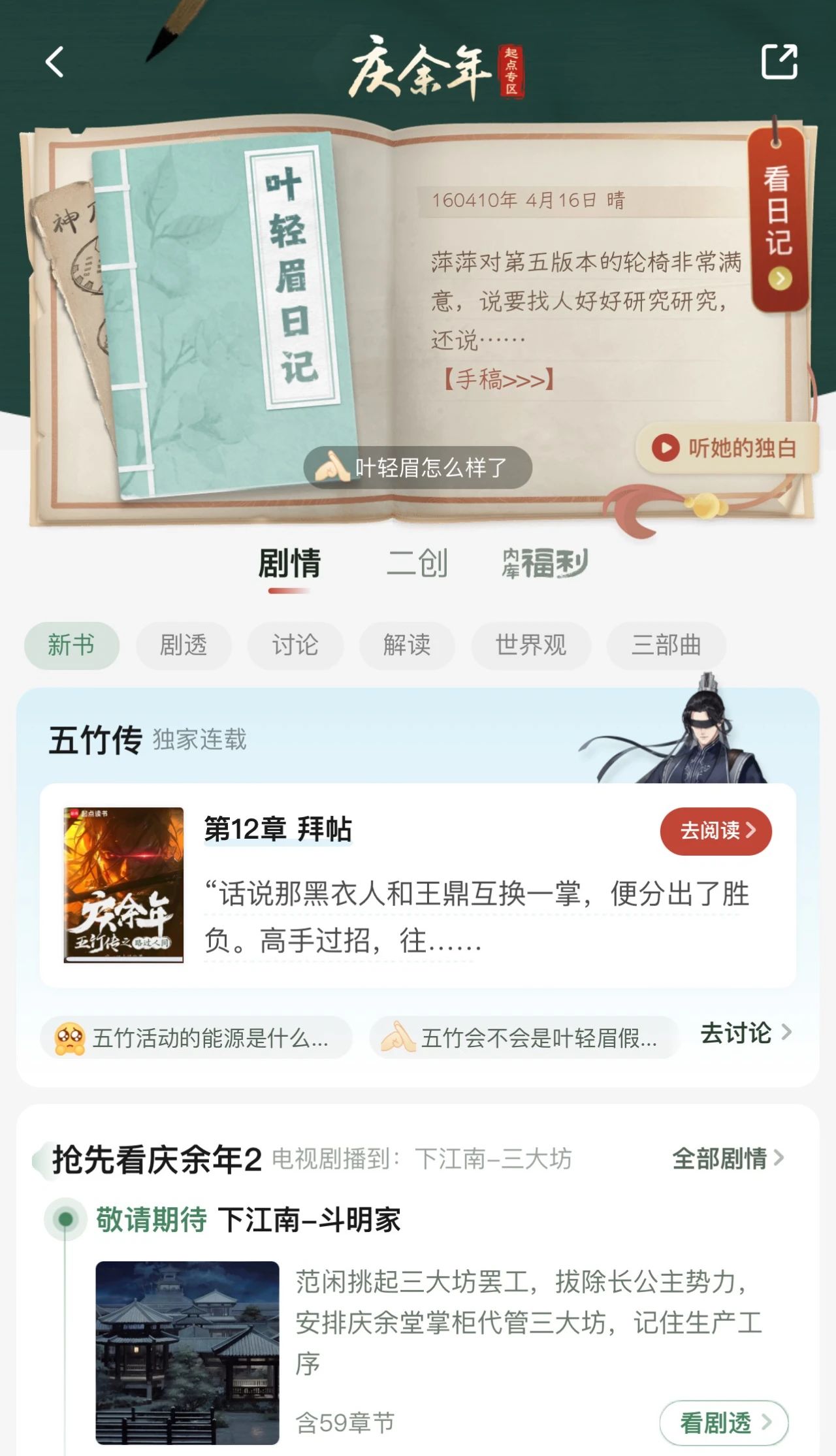Tap 去阅读 for 第12章 拜帖
The height and width of the screenshot is (1456, 836).
[716, 831]
